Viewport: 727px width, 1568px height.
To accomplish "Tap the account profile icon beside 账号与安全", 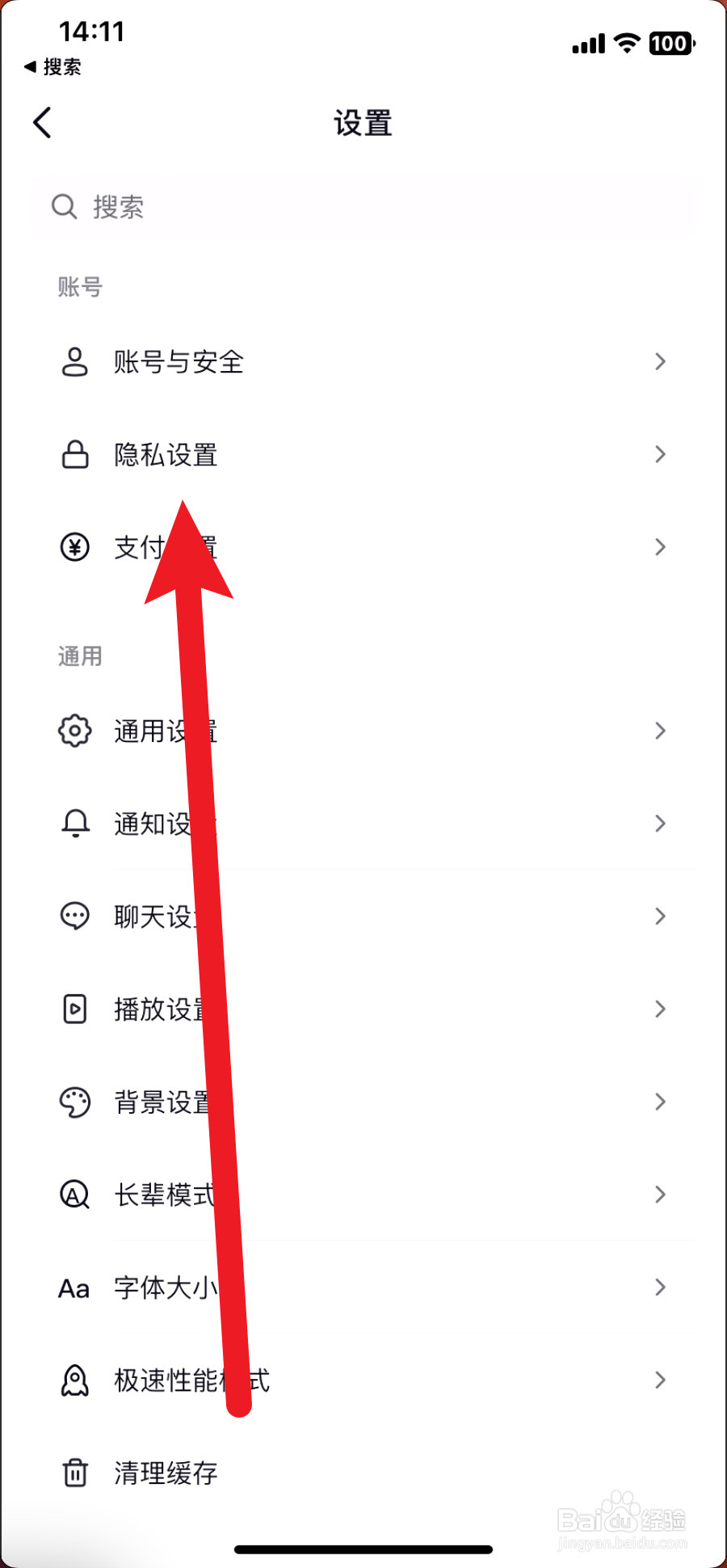I will coord(74,362).
